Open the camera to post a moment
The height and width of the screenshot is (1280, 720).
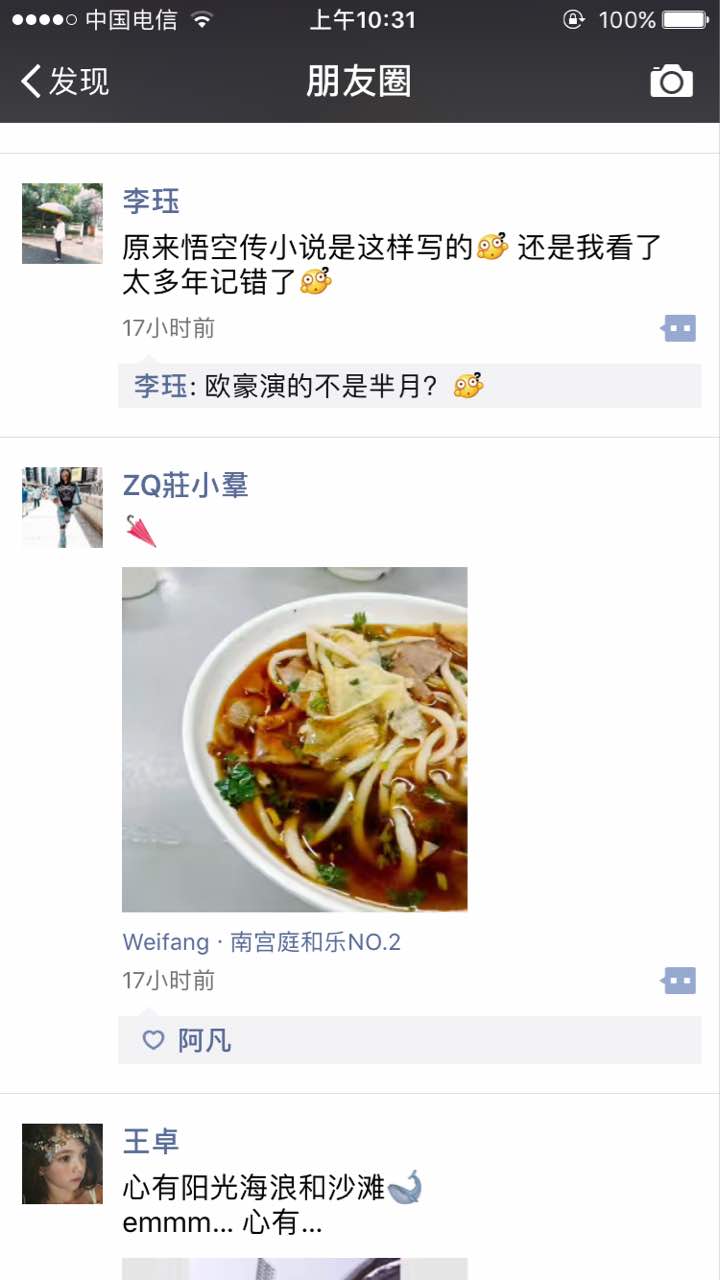[671, 81]
